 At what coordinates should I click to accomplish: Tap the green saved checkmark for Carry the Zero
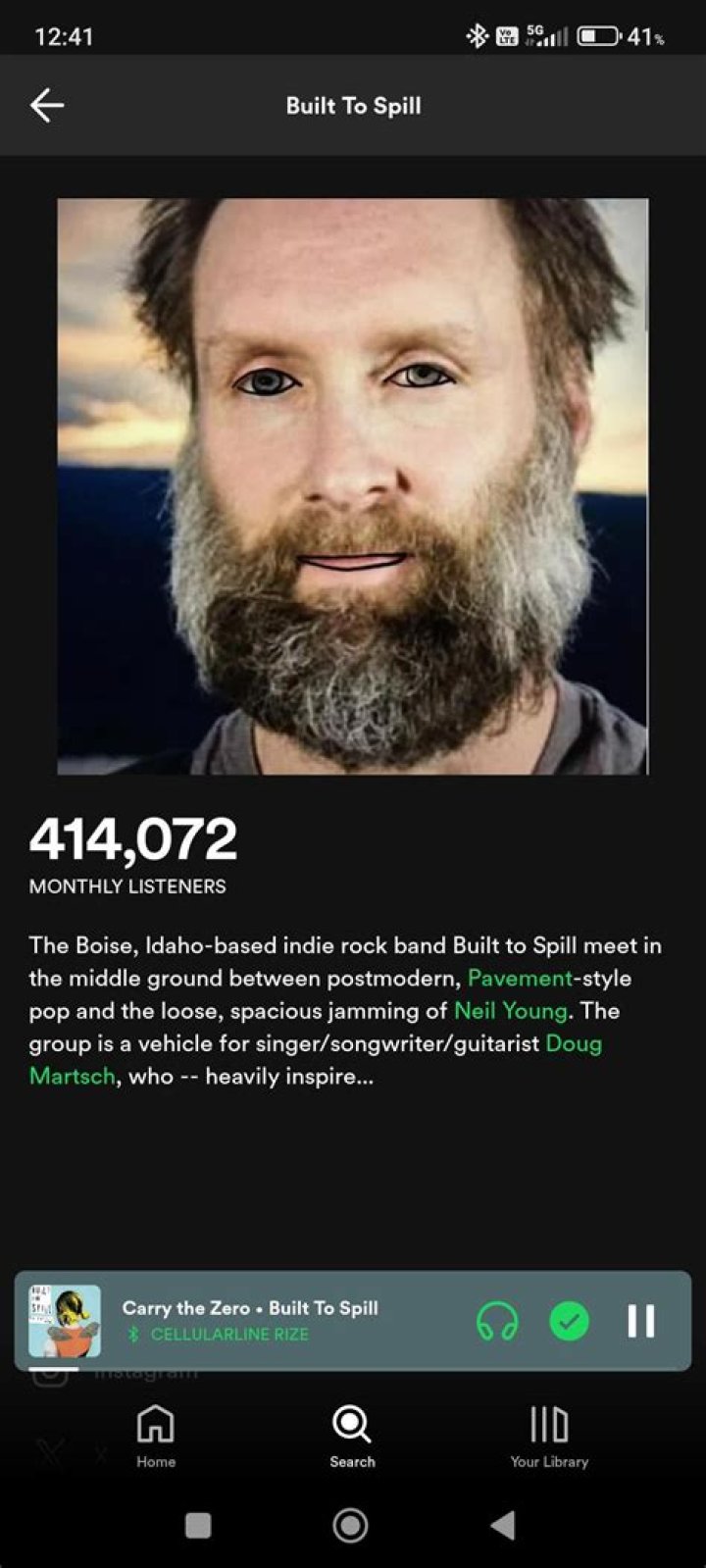[x=569, y=1321]
